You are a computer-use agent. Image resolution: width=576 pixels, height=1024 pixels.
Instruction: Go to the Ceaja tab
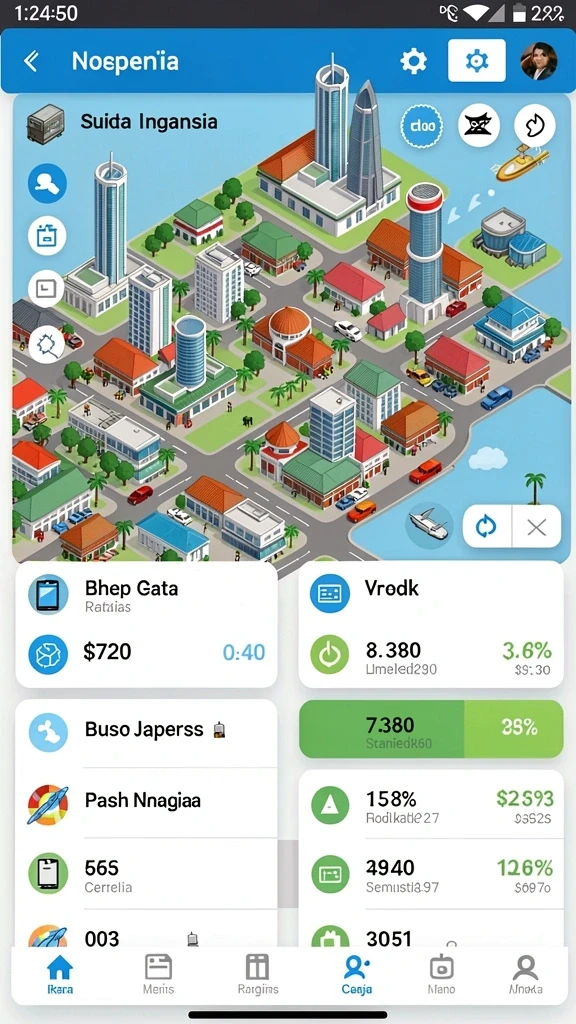click(357, 974)
